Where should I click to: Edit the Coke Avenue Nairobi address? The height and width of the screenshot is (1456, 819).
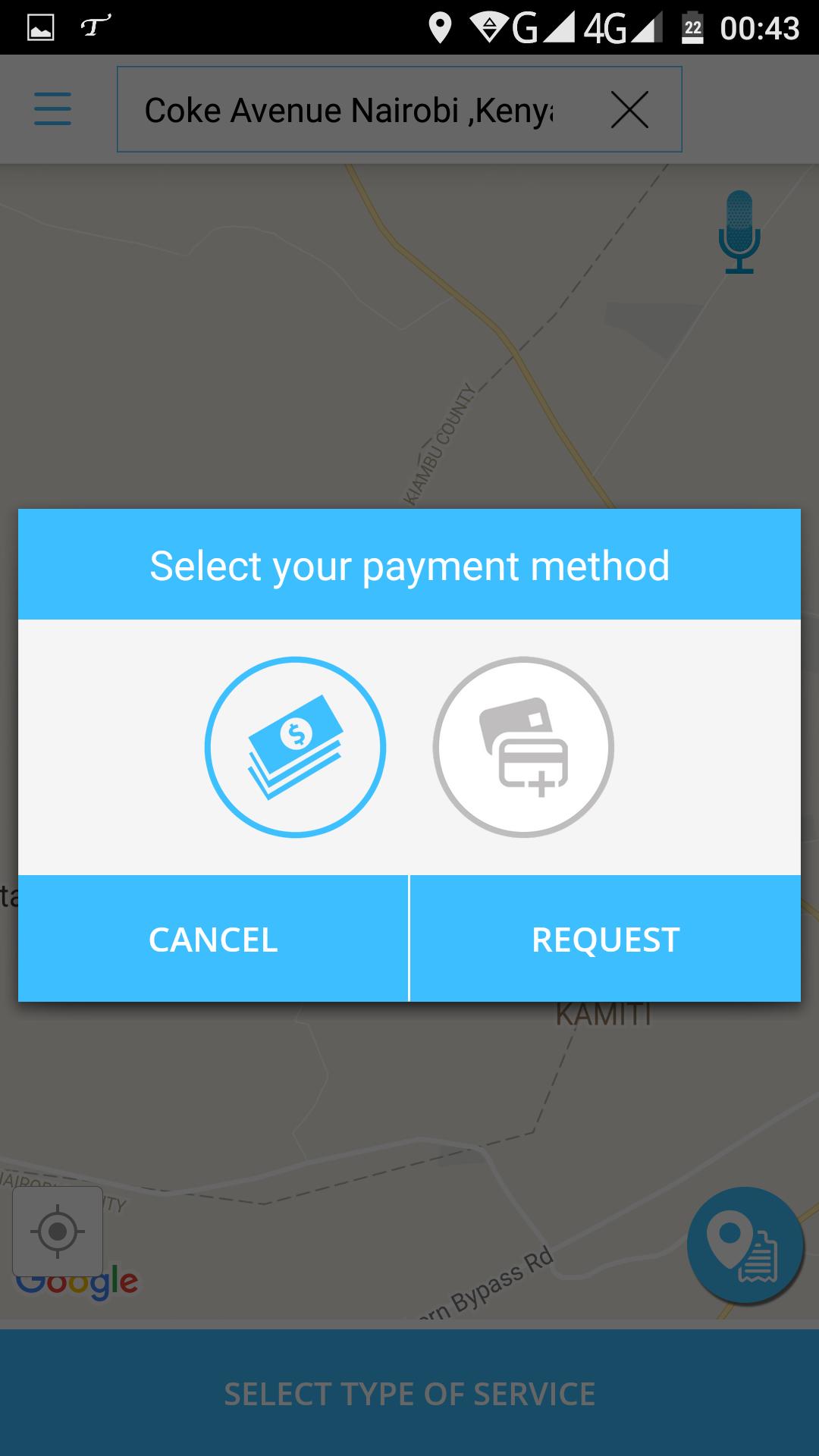(349, 110)
